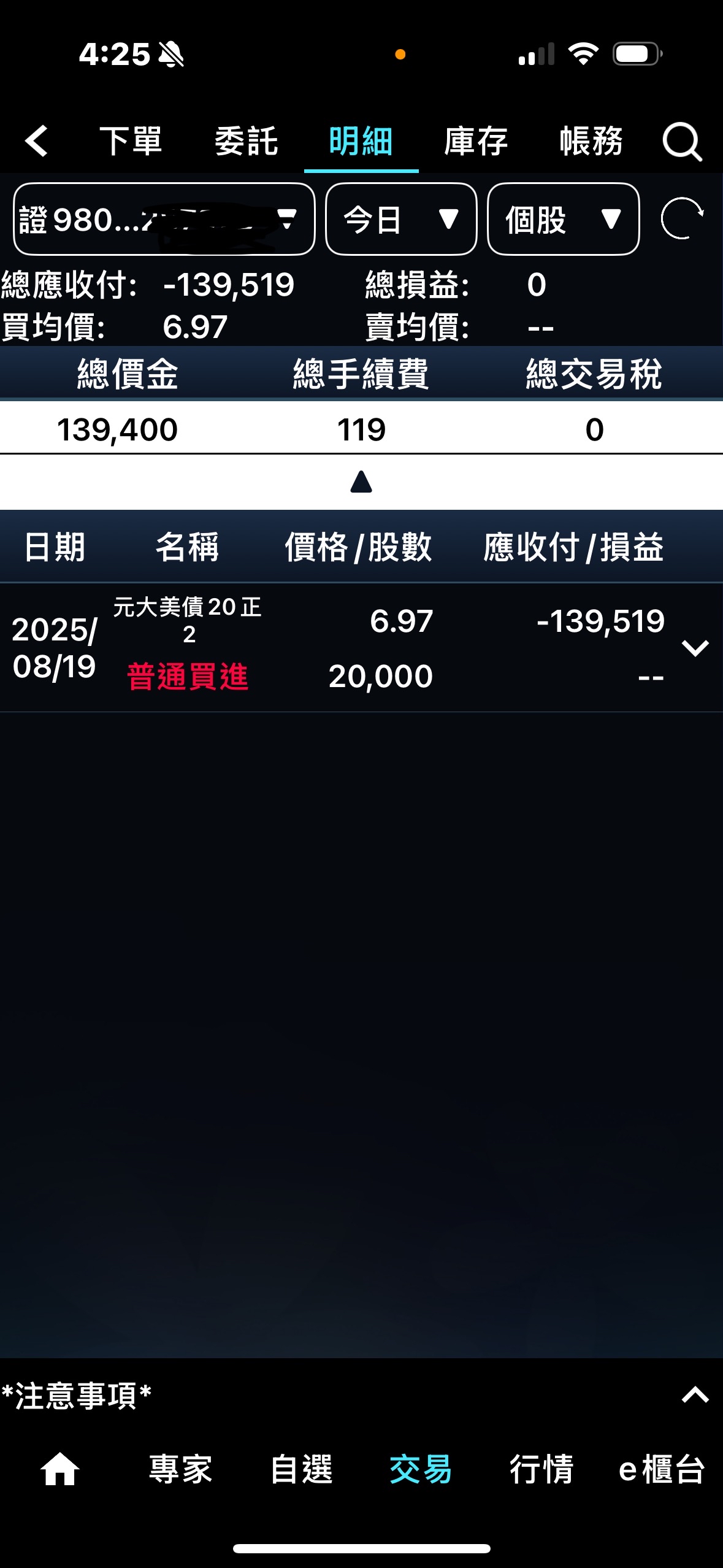Go to the home icon tab
Viewport: 723px width, 1568px height.
pos(59,1469)
